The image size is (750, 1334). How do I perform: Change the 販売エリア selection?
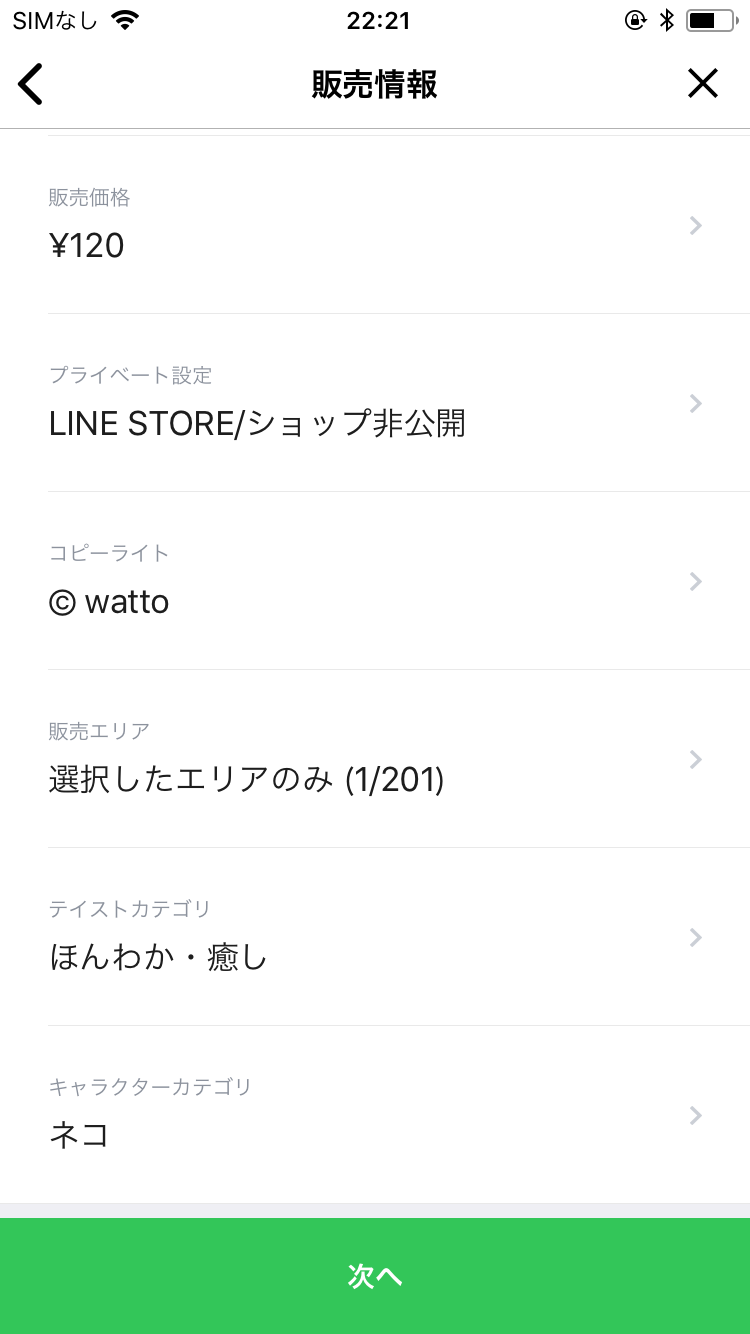coord(375,760)
